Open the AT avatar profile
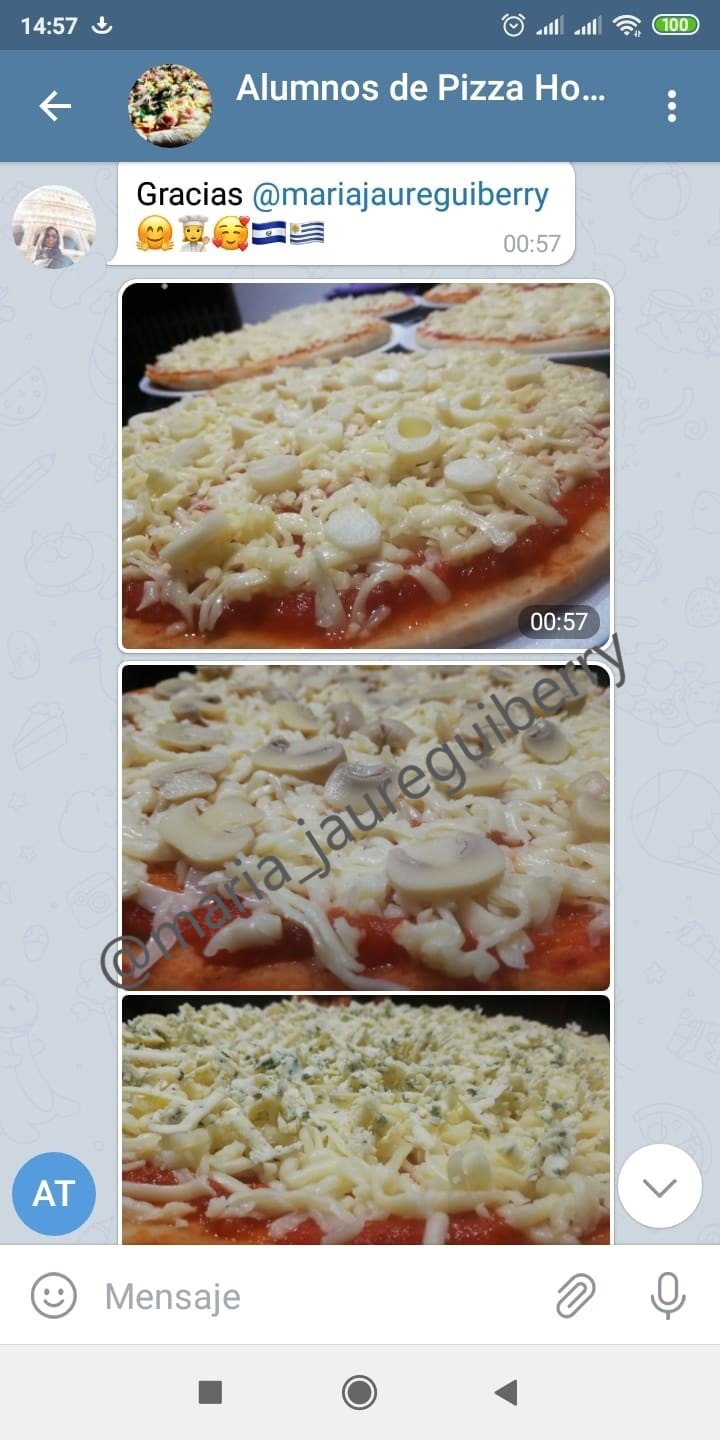Viewport: 720px width, 1440px height. [x=54, y=1193]
